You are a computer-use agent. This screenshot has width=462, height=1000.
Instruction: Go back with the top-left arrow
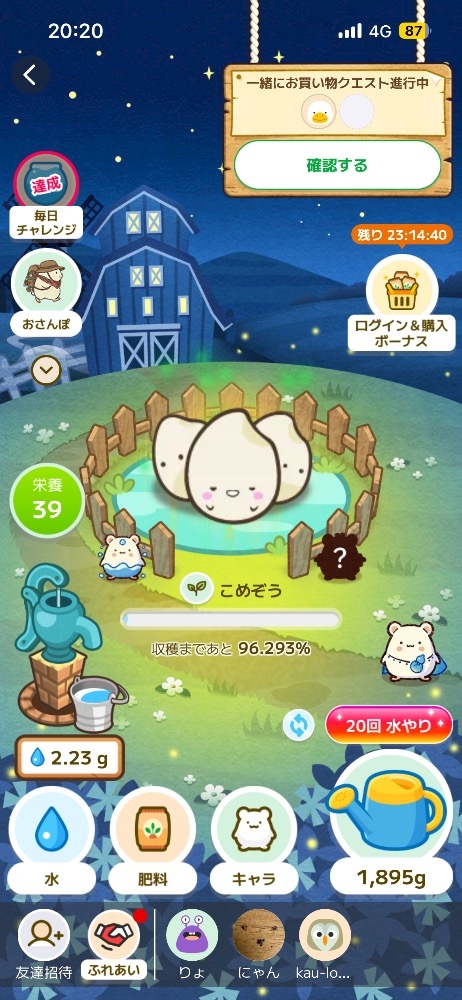point(30,75)
